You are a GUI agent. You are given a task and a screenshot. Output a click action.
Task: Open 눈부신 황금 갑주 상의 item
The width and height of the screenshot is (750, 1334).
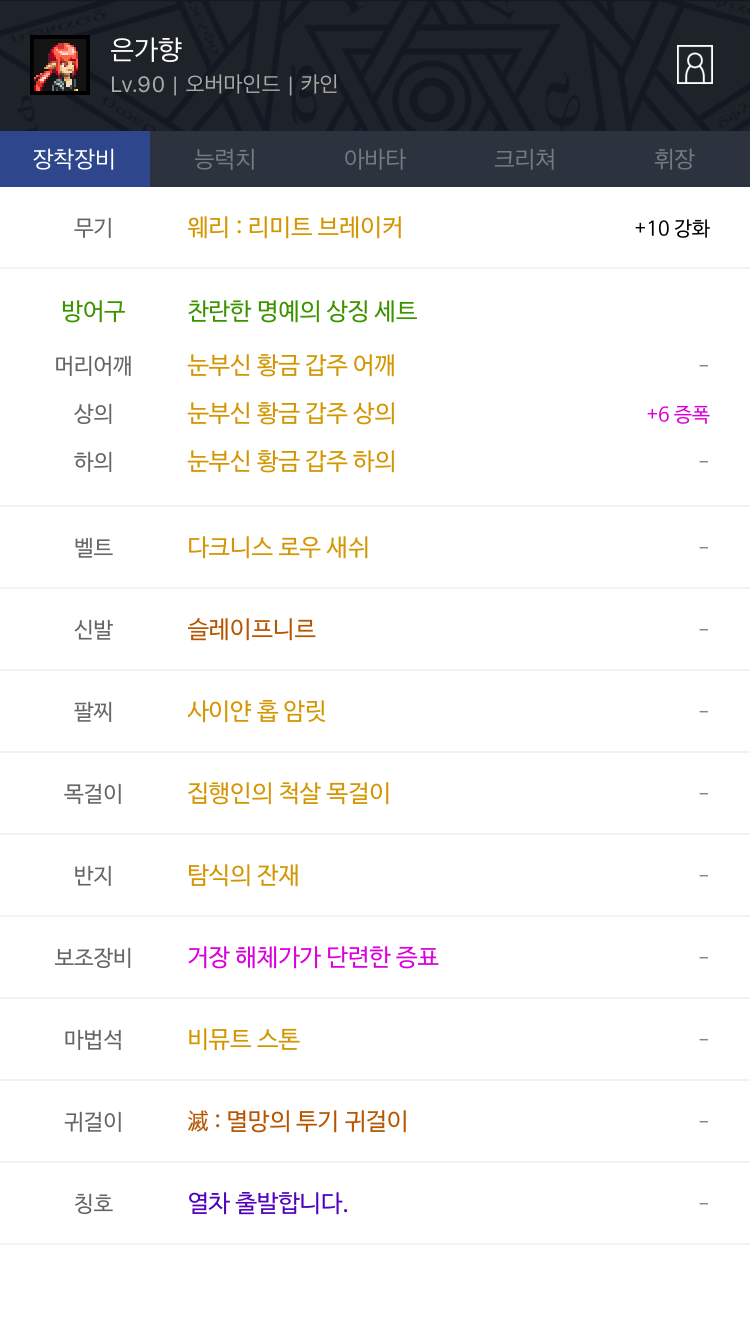point(291,413)
